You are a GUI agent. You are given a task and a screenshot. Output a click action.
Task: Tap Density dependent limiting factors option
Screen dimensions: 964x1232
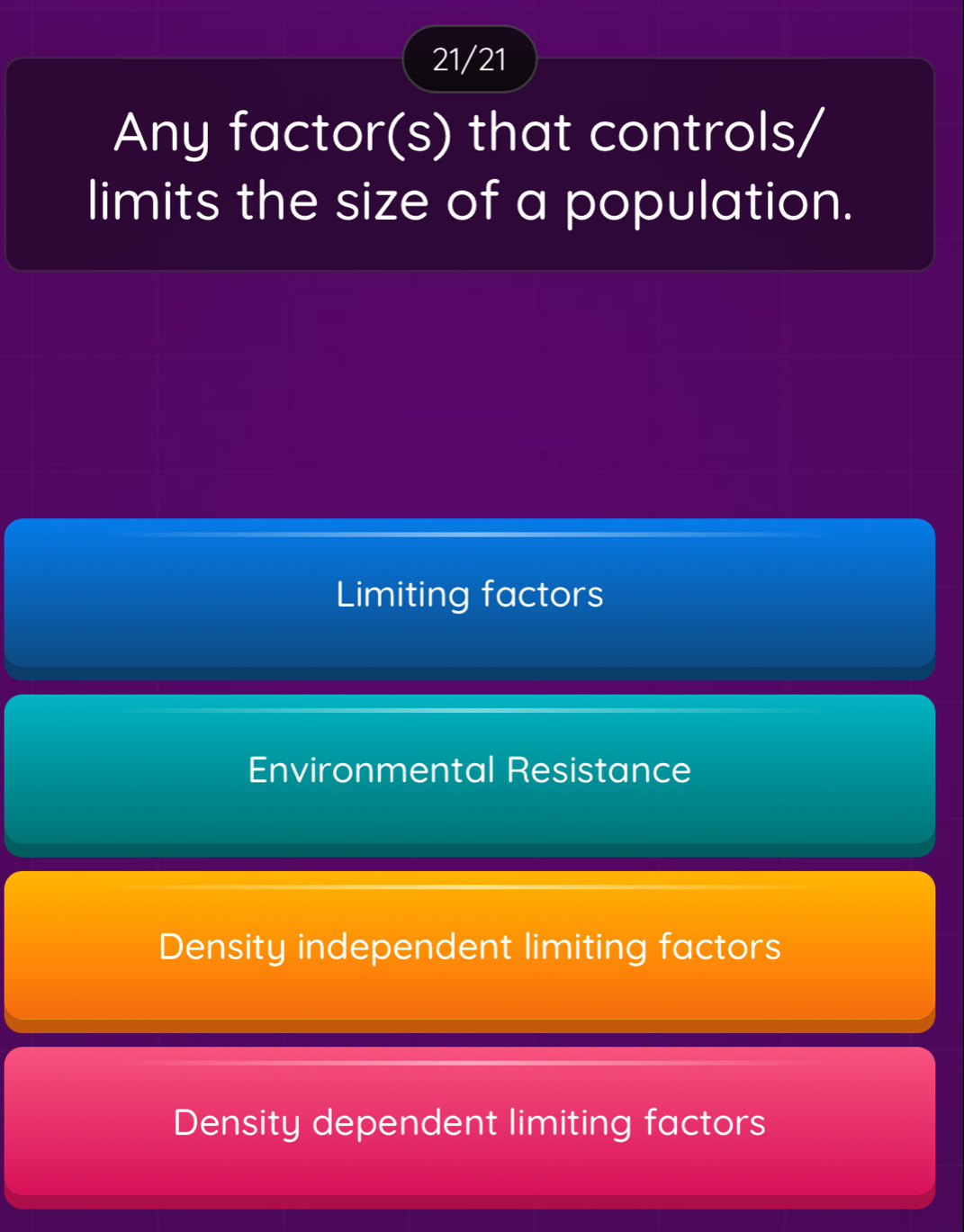(x=469, y=1123)
